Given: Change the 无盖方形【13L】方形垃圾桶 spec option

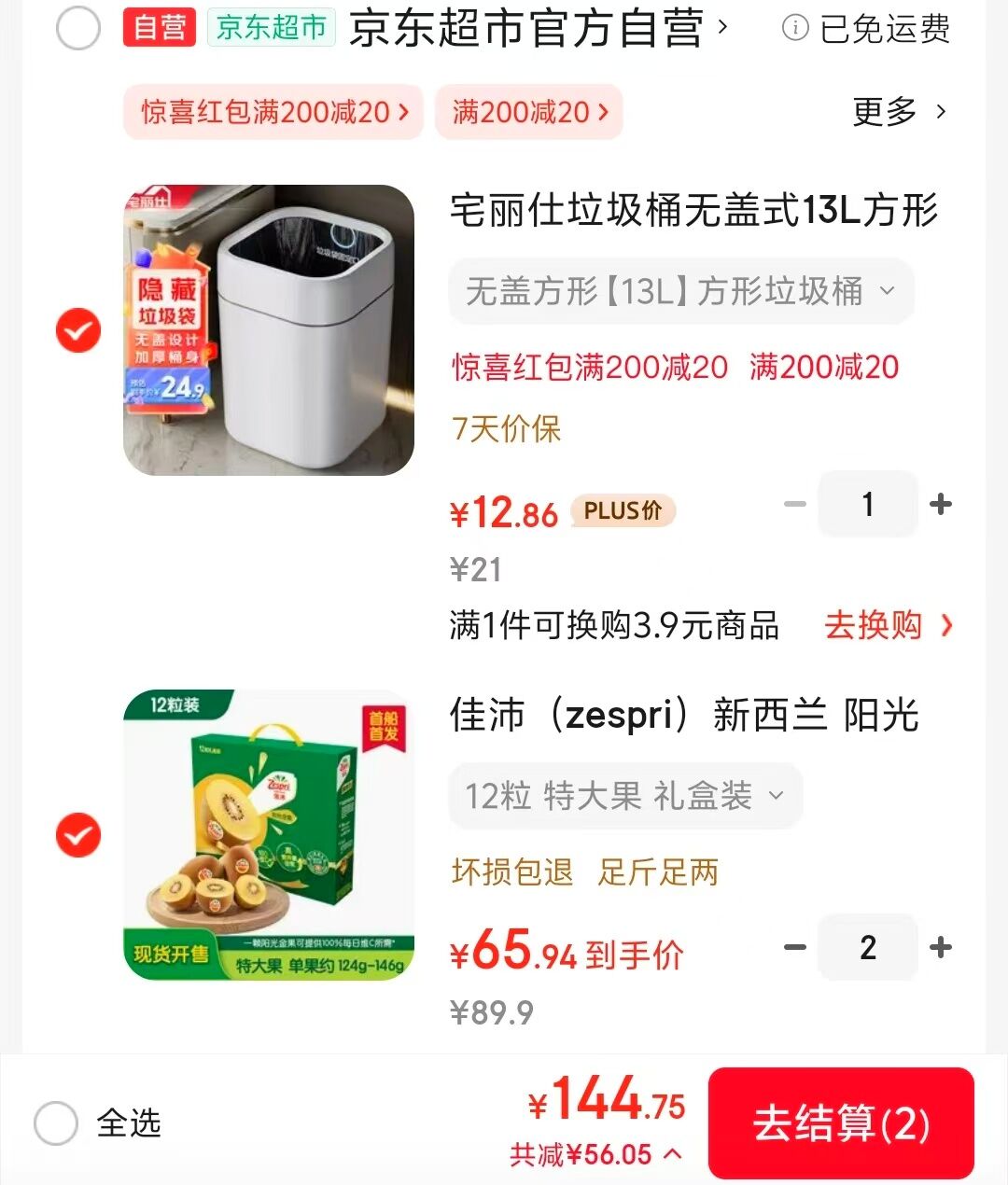Looking at the screenshot, I should [x=680, y=291].
